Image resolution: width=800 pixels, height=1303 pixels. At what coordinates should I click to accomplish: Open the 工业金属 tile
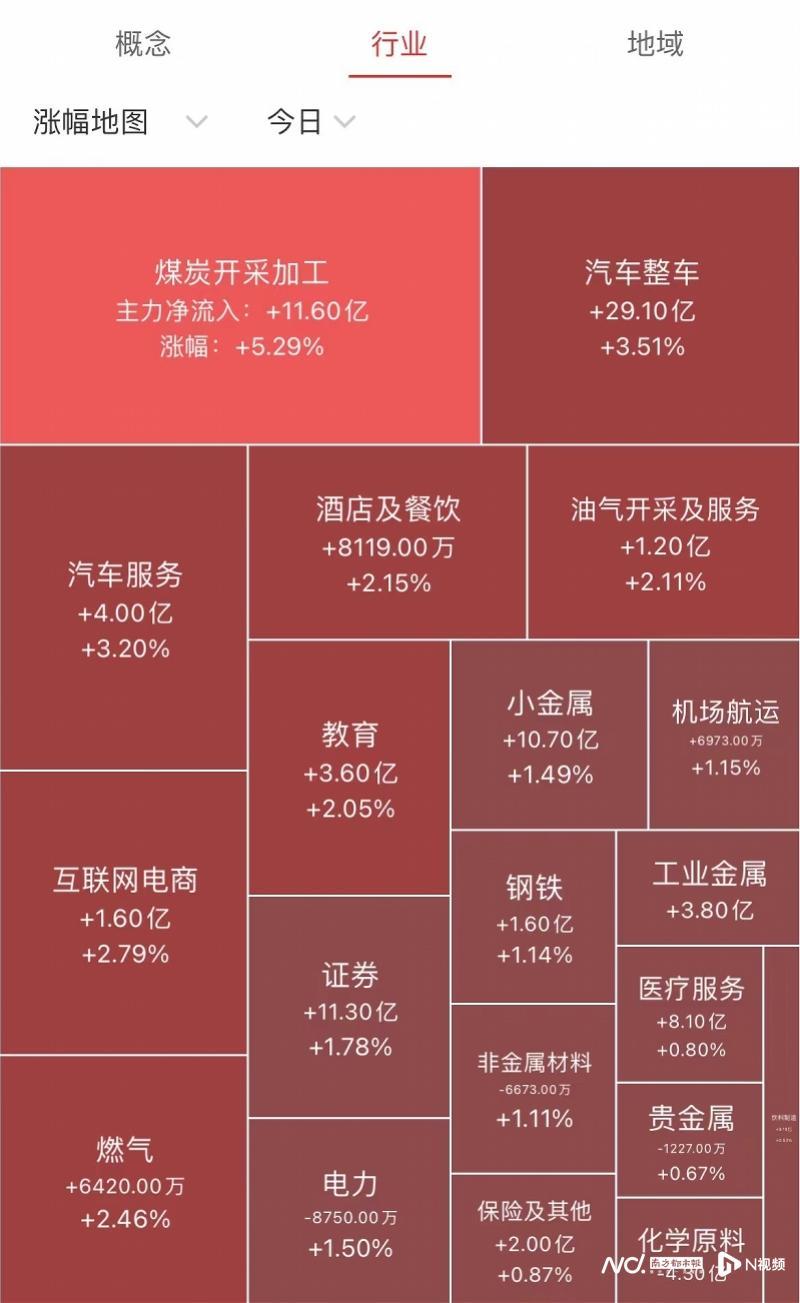pyautogui.click(x=709, y=887)
